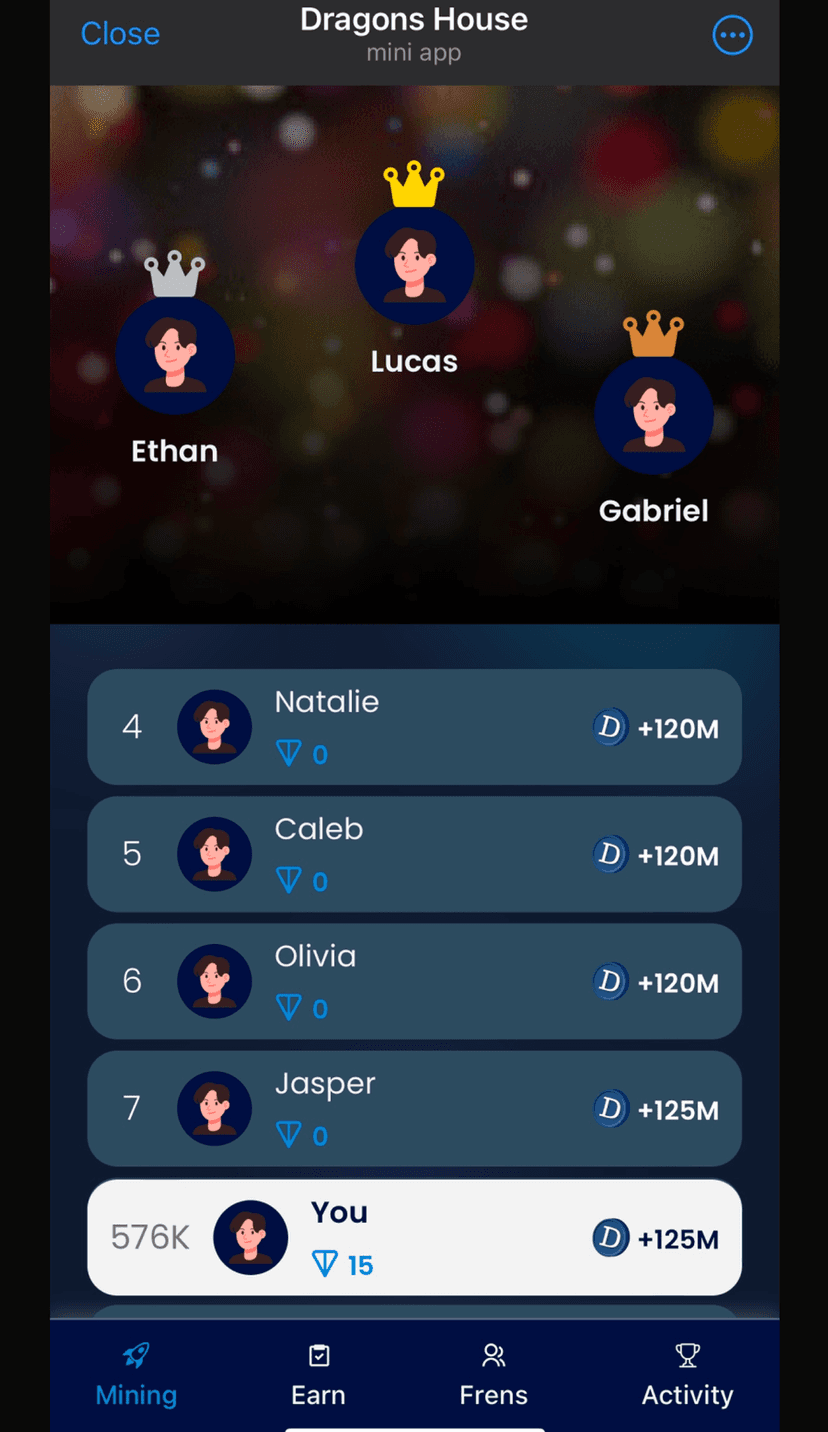828x1432 pixels.
Task: Tap Lucas's first place avatar
Action: (414, 265)
